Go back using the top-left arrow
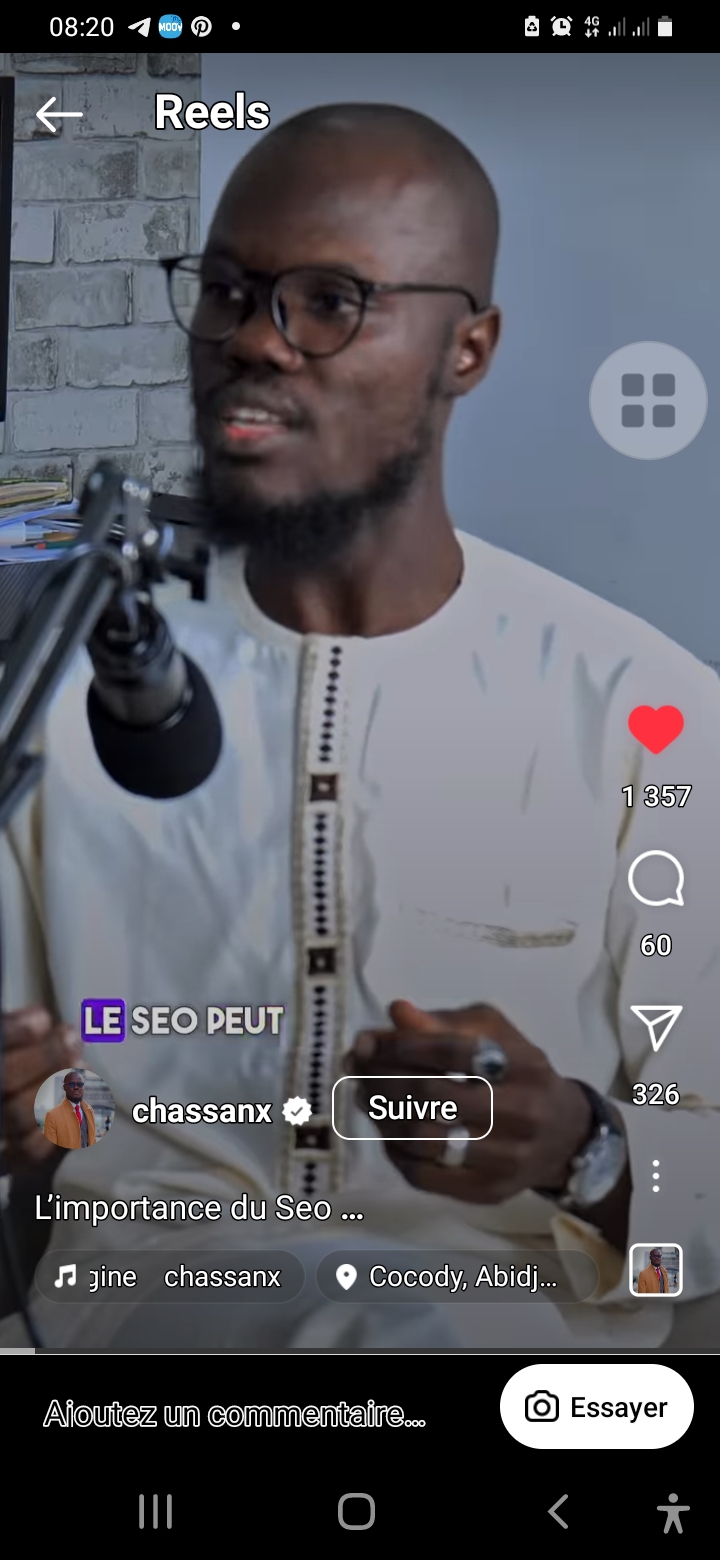The image size is (720, 1560). (x=58, y=115)
